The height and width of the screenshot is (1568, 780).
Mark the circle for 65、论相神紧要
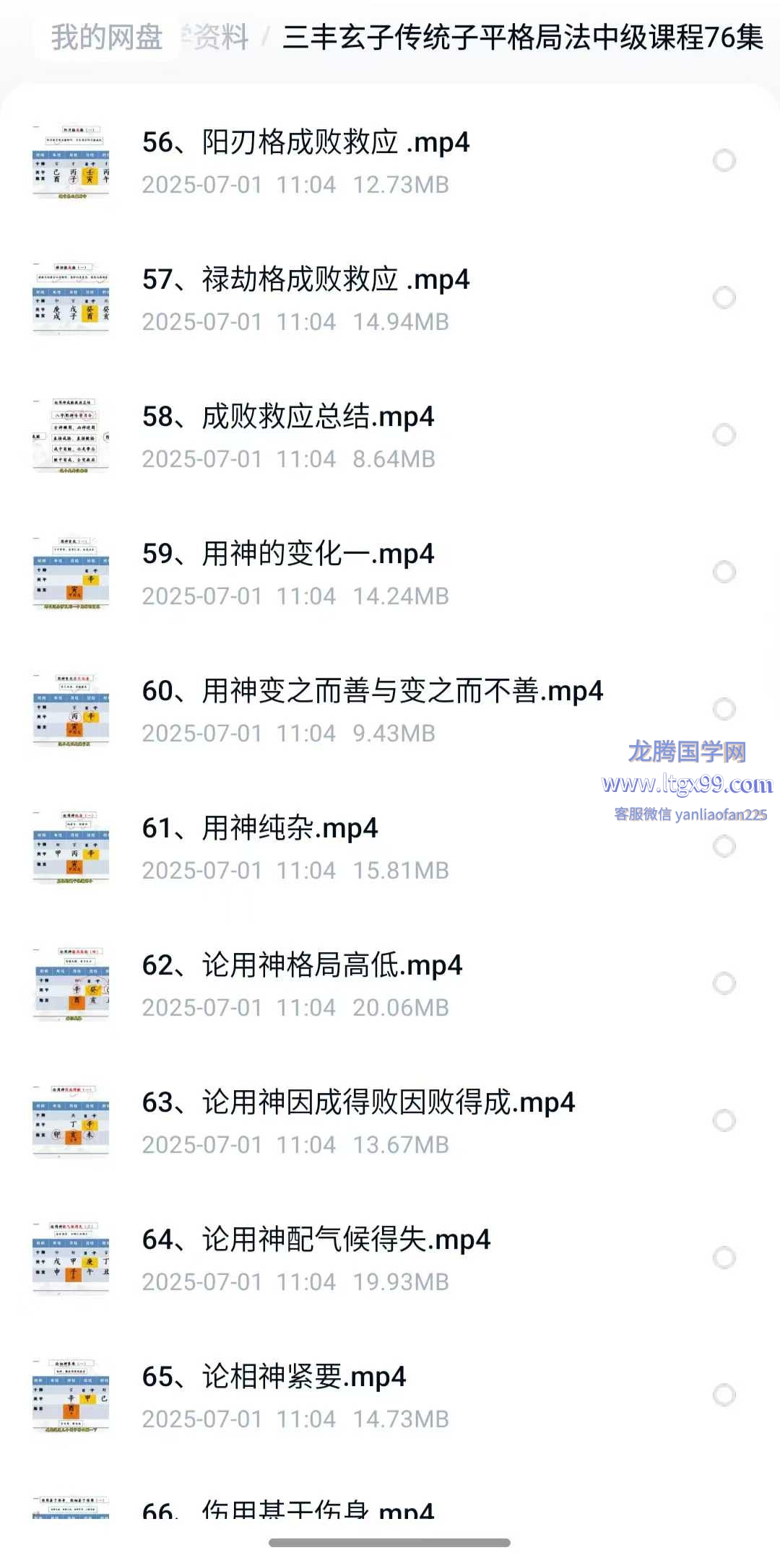(x=724, y=1395)
